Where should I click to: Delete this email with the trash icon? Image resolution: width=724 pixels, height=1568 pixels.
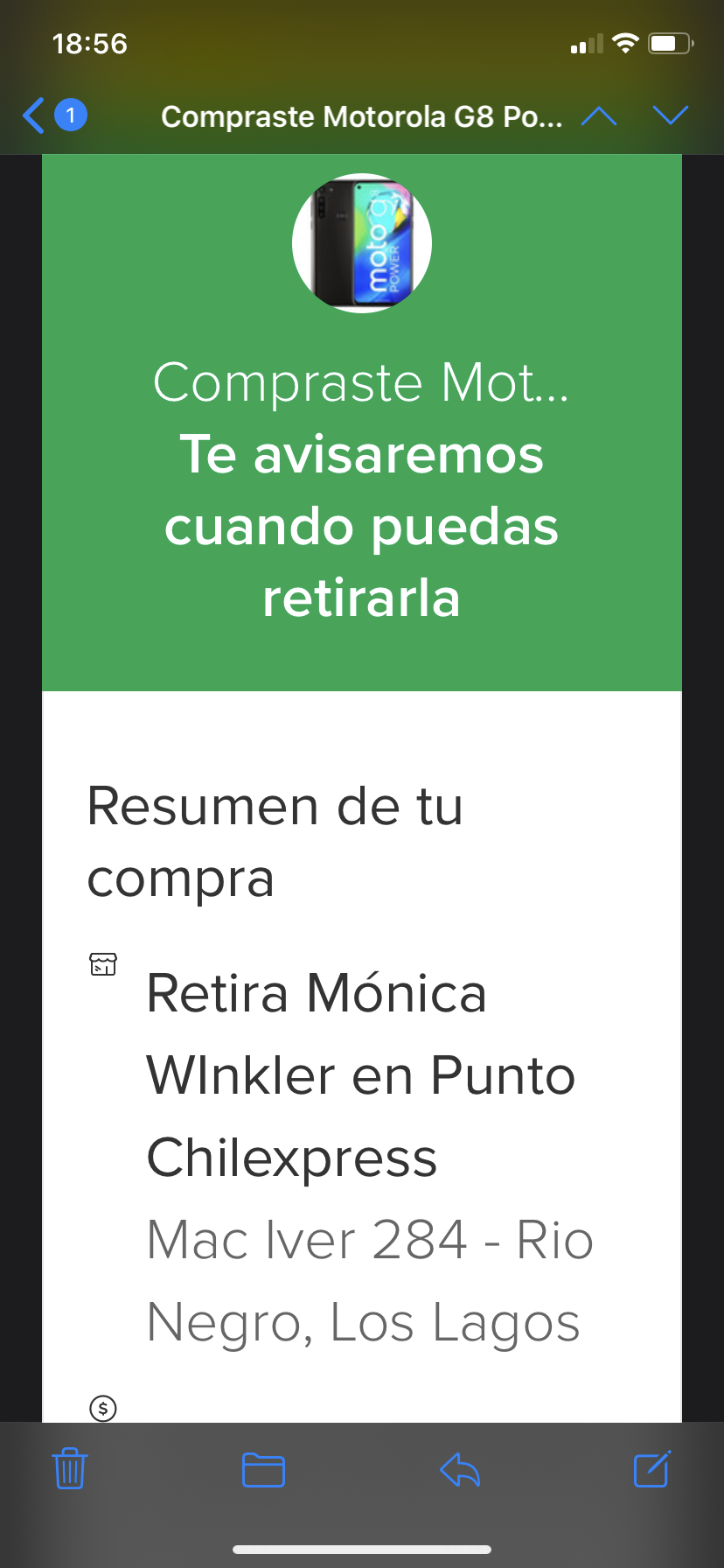tap(70, 1468)
